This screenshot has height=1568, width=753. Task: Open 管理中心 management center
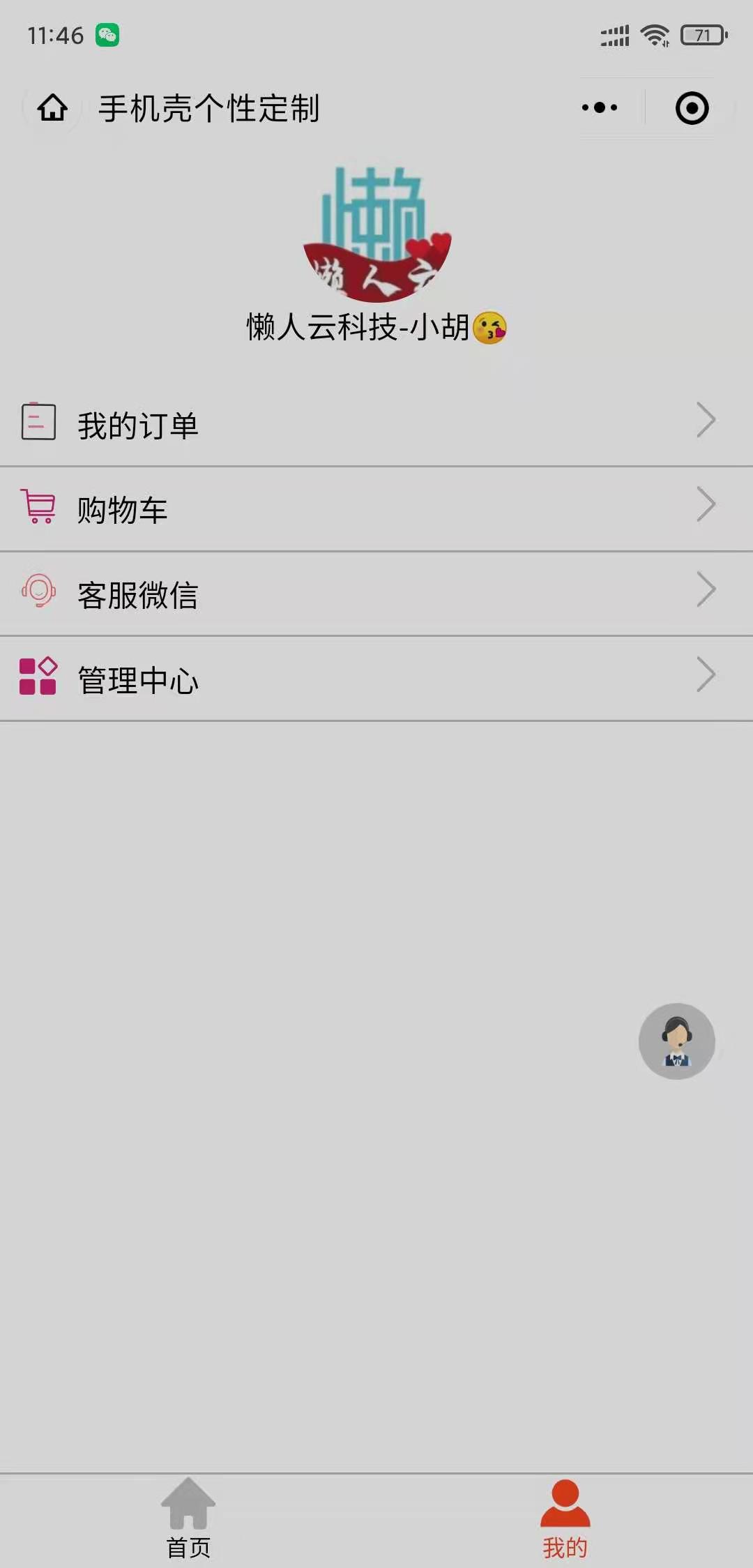376,679
